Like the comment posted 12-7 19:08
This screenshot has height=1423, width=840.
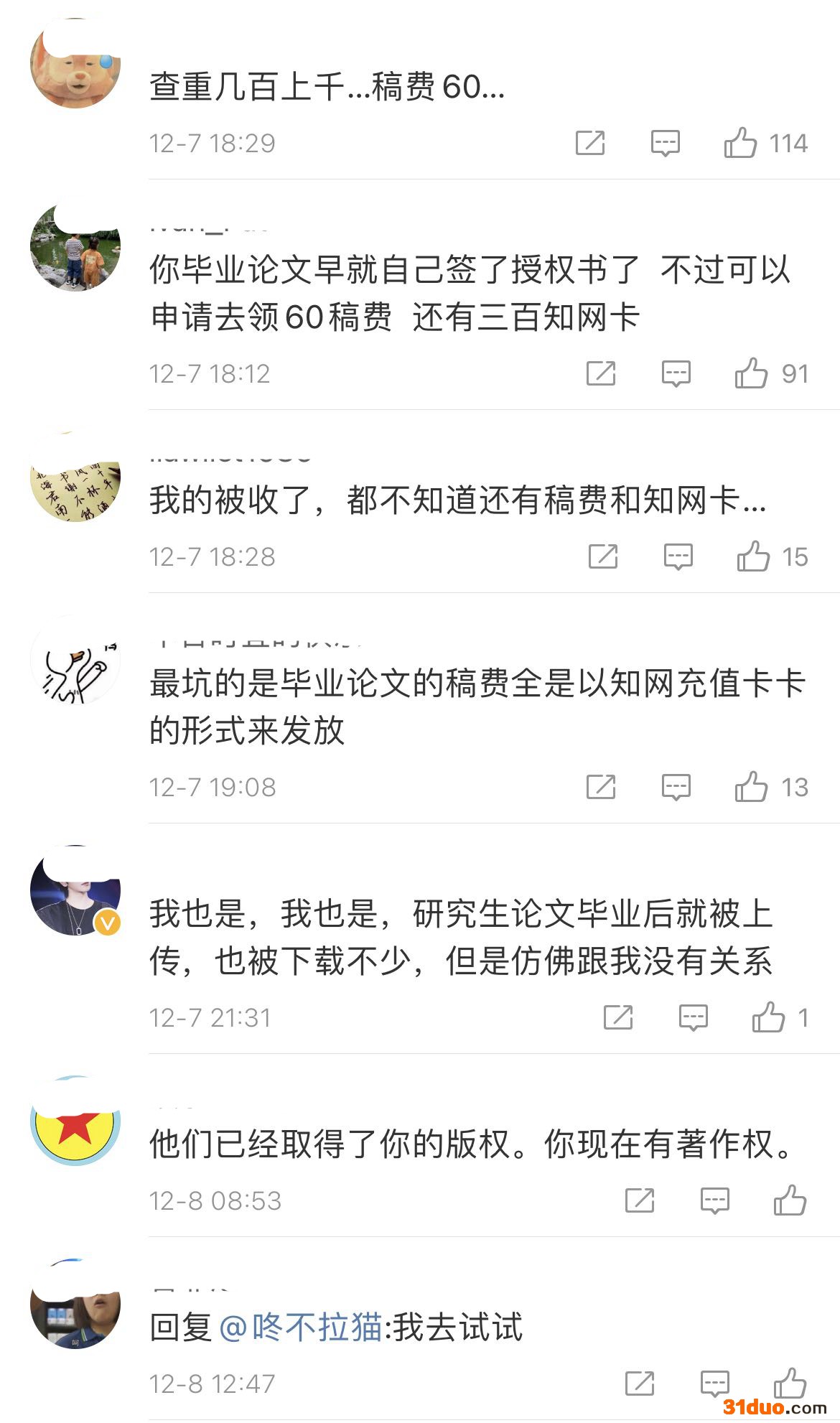[x=751, y=787]
